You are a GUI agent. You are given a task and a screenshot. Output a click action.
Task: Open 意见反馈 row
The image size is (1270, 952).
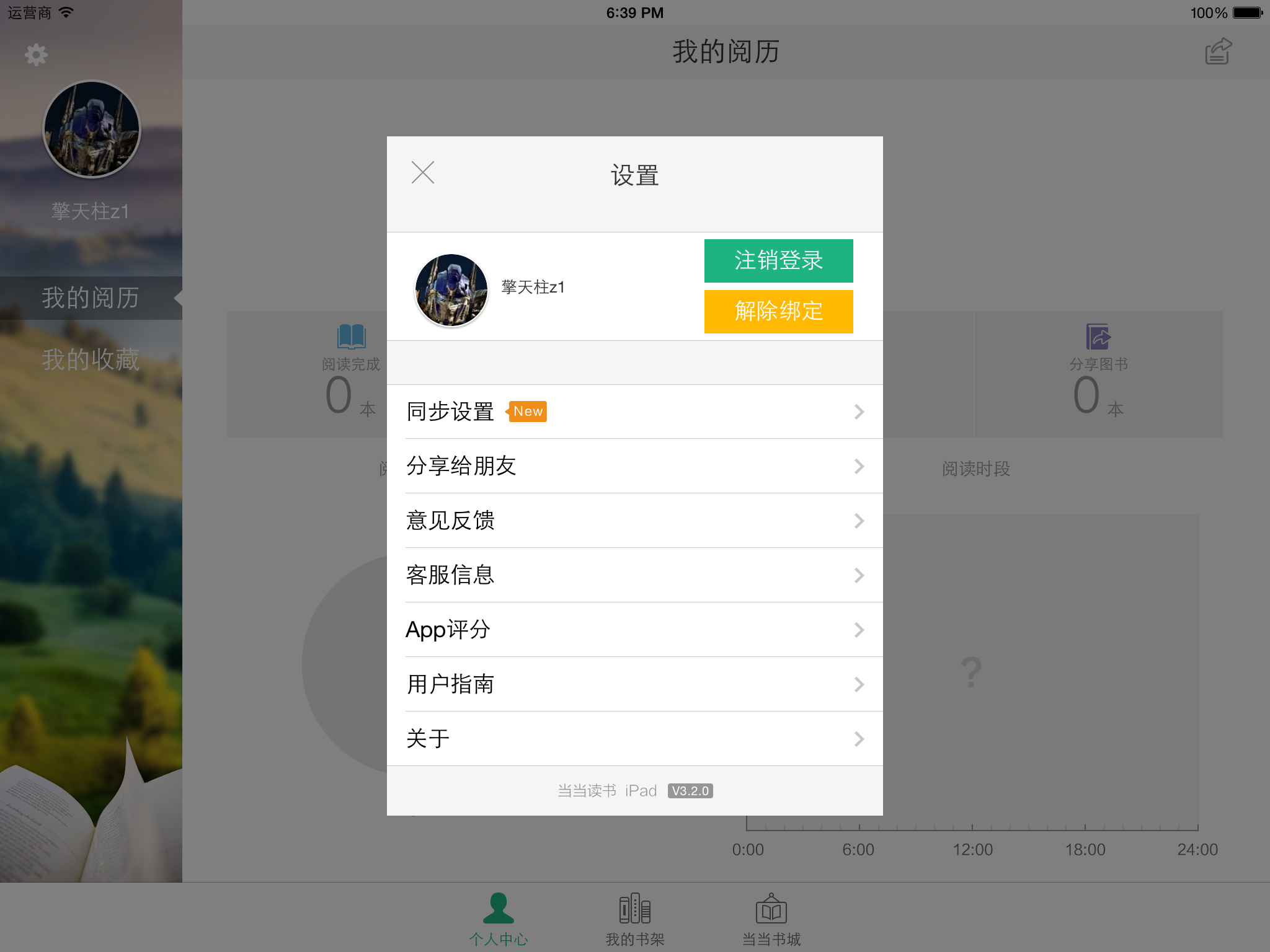click(634, 521)
